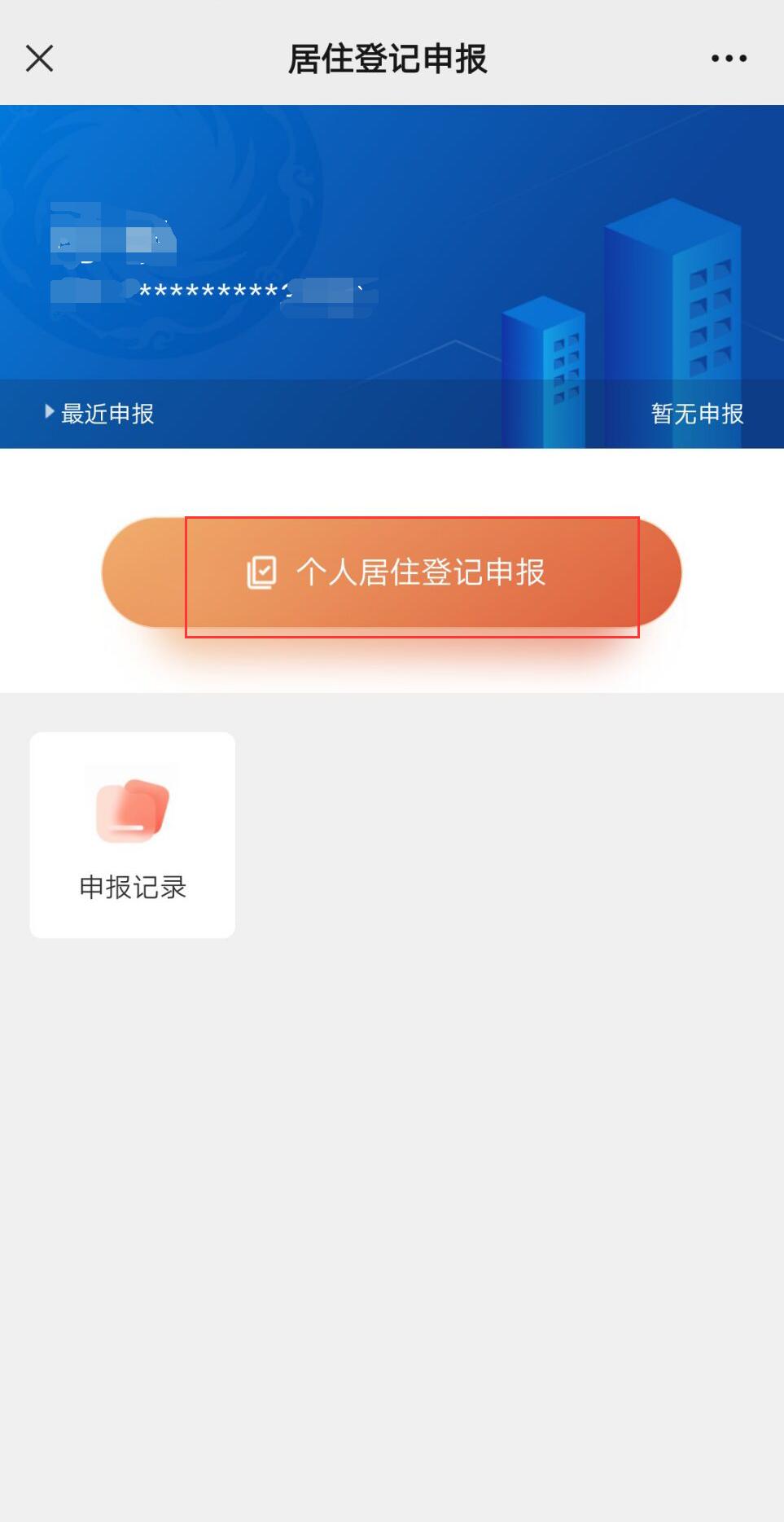This screenshot has width=784, height=1522.
Task: Click the checklist icon inside the orange button
Action: [261, 572]
